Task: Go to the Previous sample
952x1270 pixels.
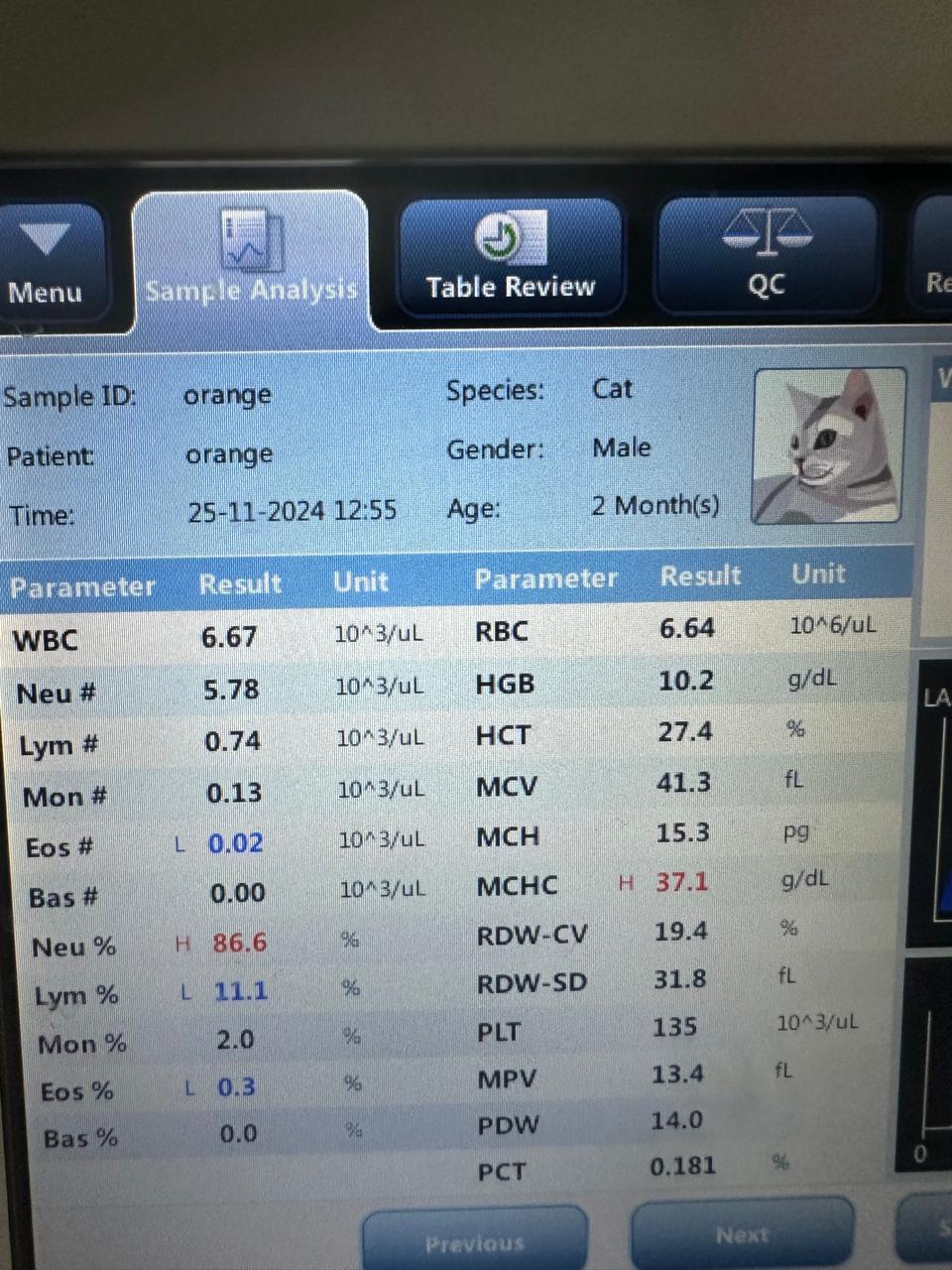Action: 474,1240
